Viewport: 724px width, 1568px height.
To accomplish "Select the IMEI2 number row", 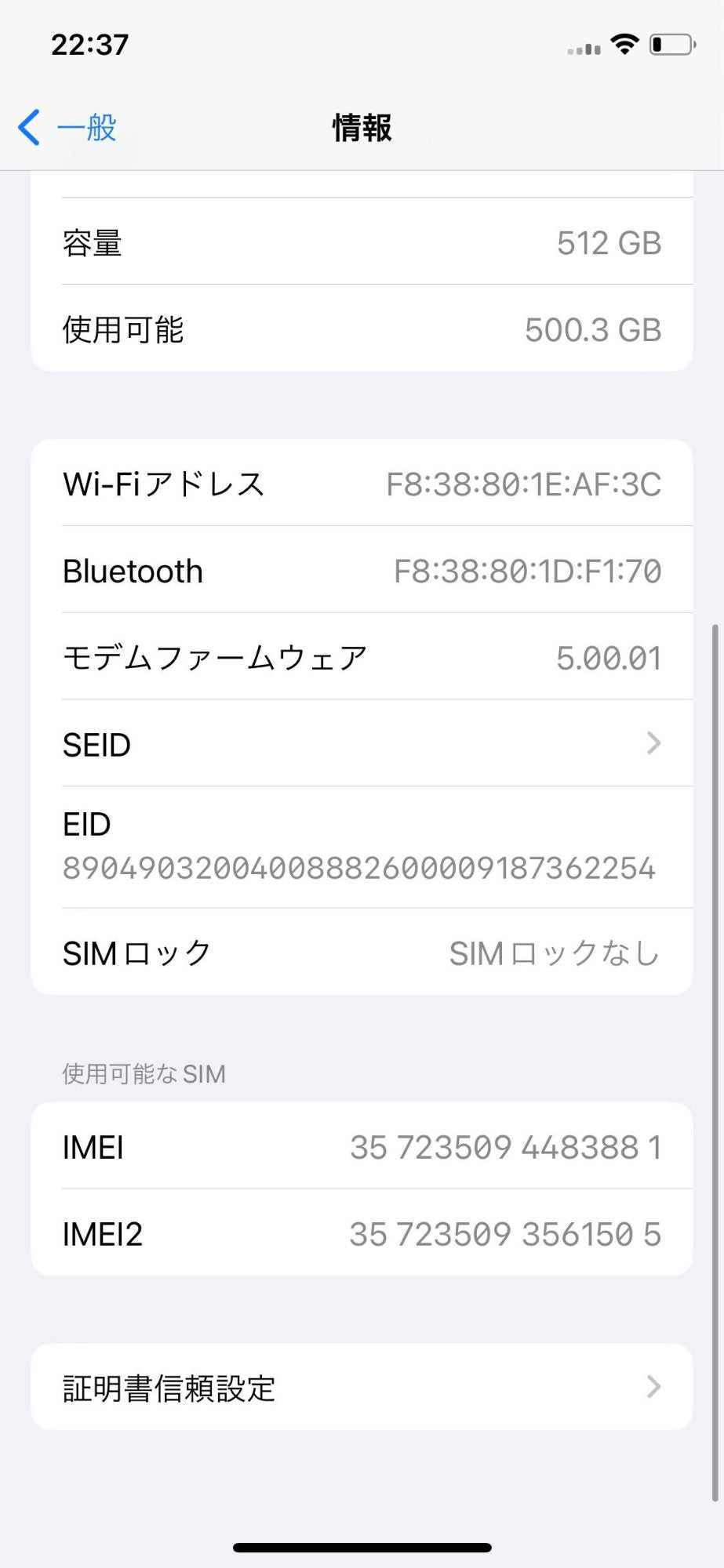I will (362, 1234).
